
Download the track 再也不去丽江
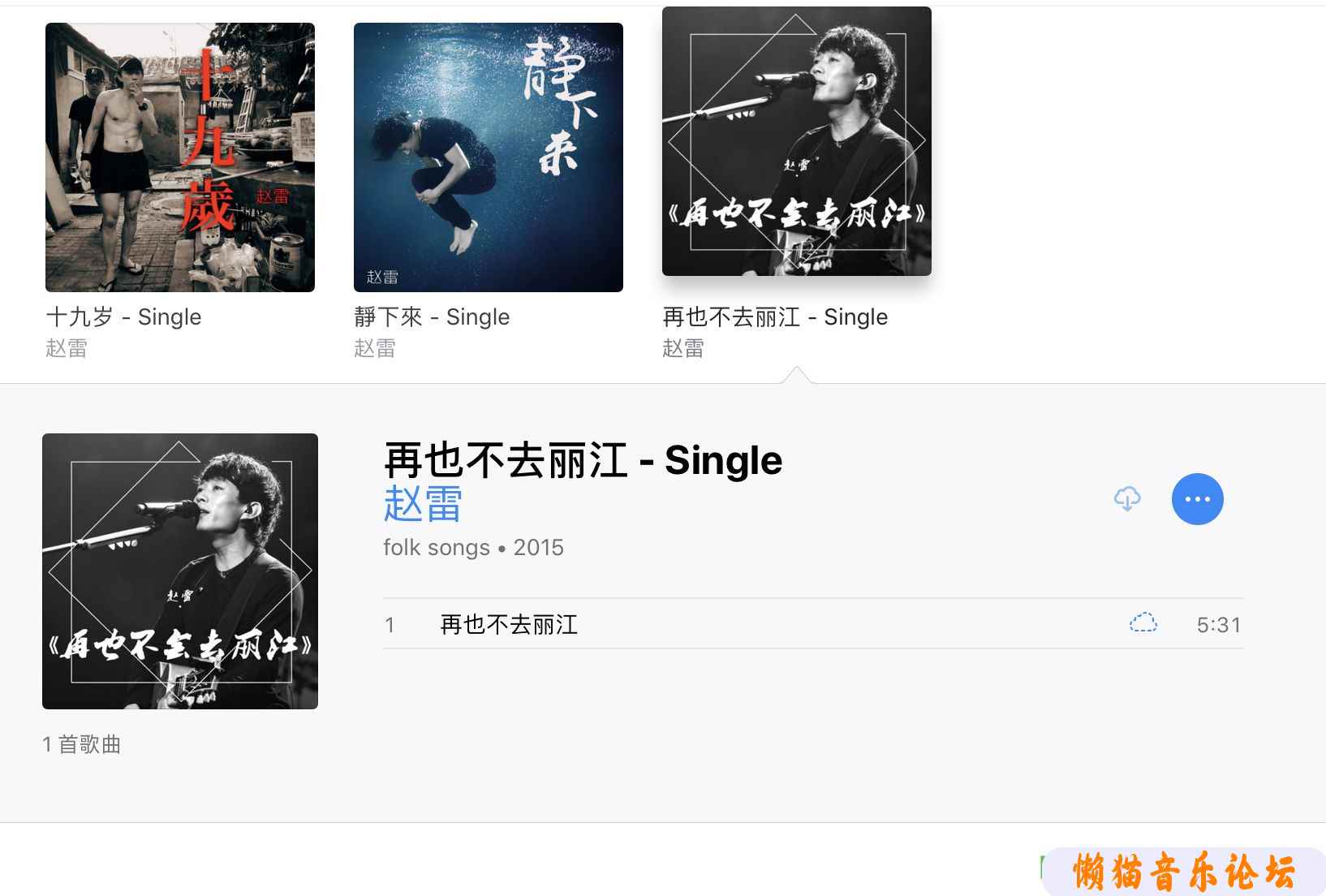coord(1143,623)
